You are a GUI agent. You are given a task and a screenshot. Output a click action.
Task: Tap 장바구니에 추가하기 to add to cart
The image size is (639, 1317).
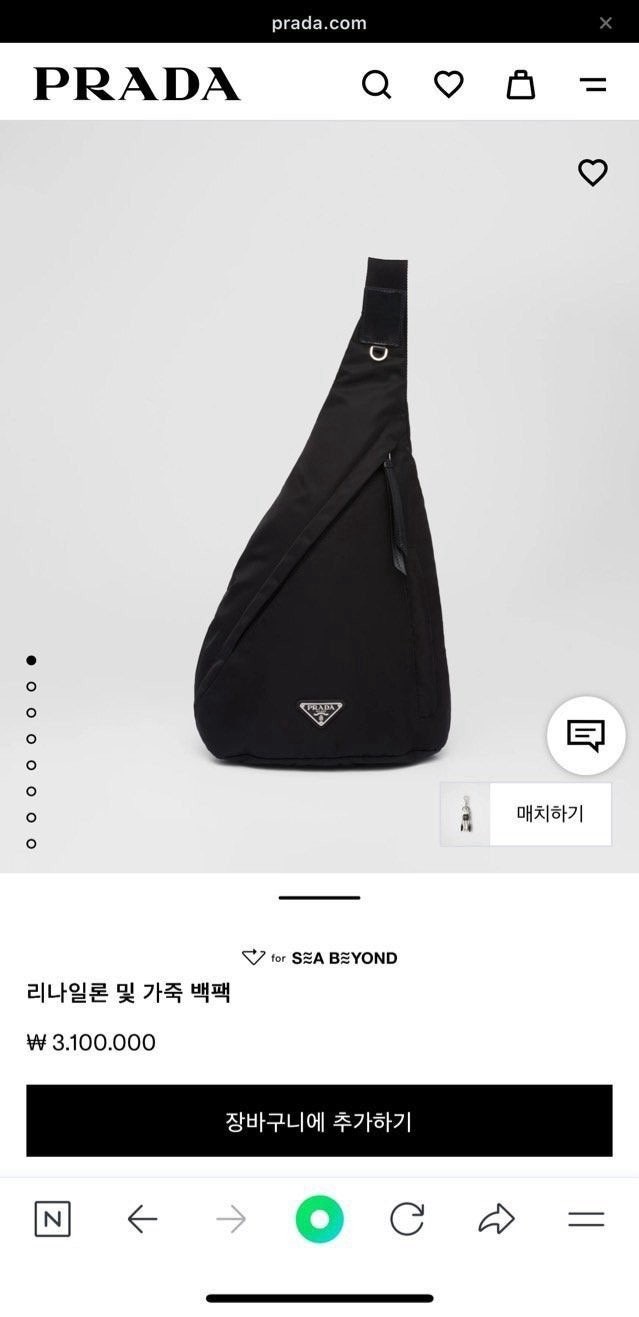point(319,1121)
